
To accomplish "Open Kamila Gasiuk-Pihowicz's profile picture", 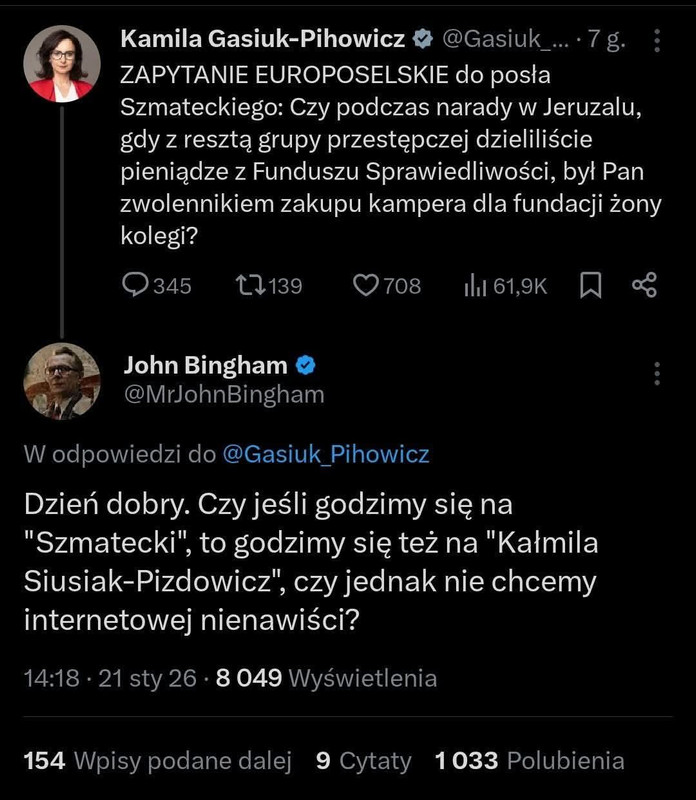I will 62,64.
